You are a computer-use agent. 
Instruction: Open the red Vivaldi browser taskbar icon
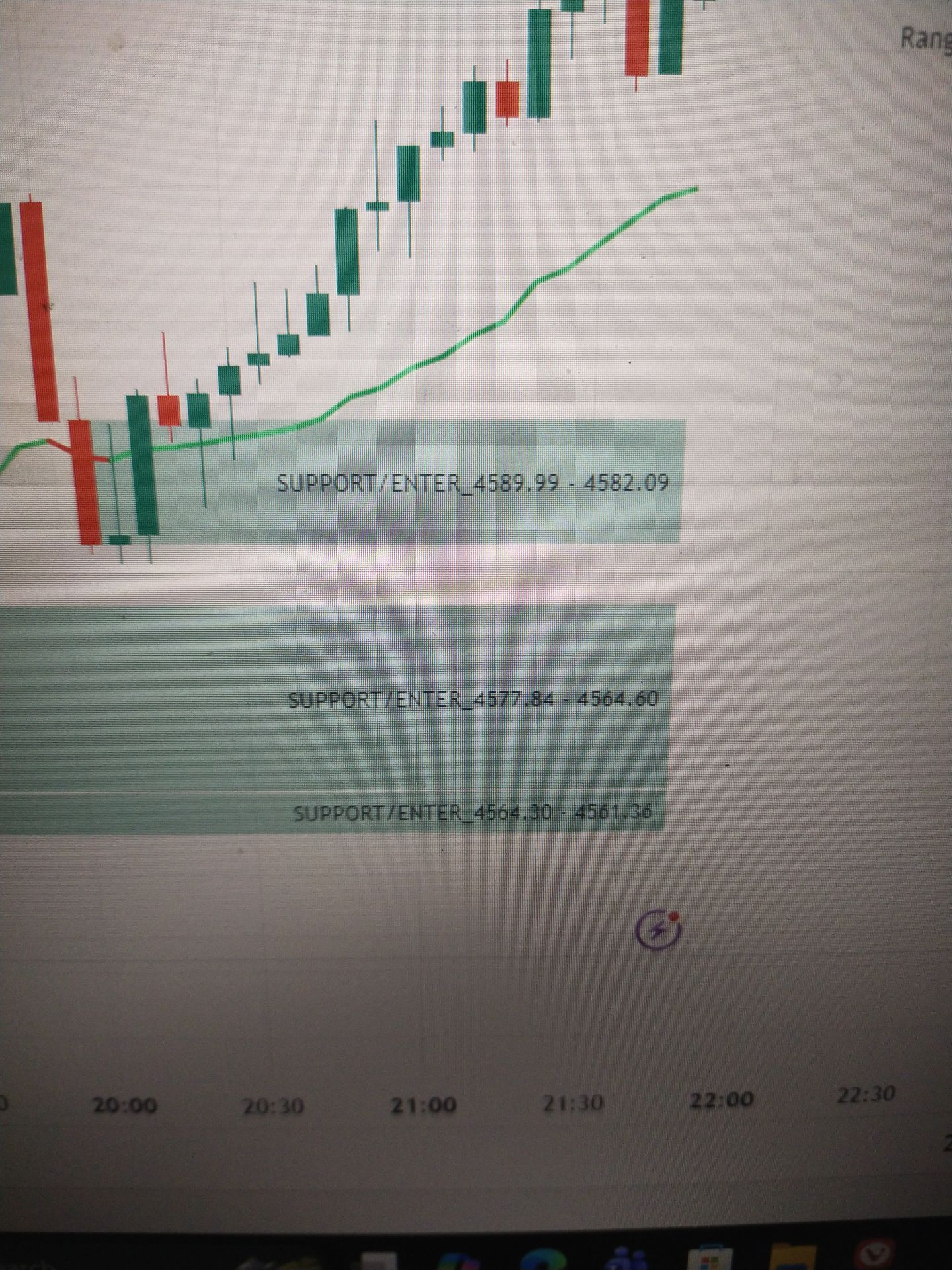click(875, 1254)
